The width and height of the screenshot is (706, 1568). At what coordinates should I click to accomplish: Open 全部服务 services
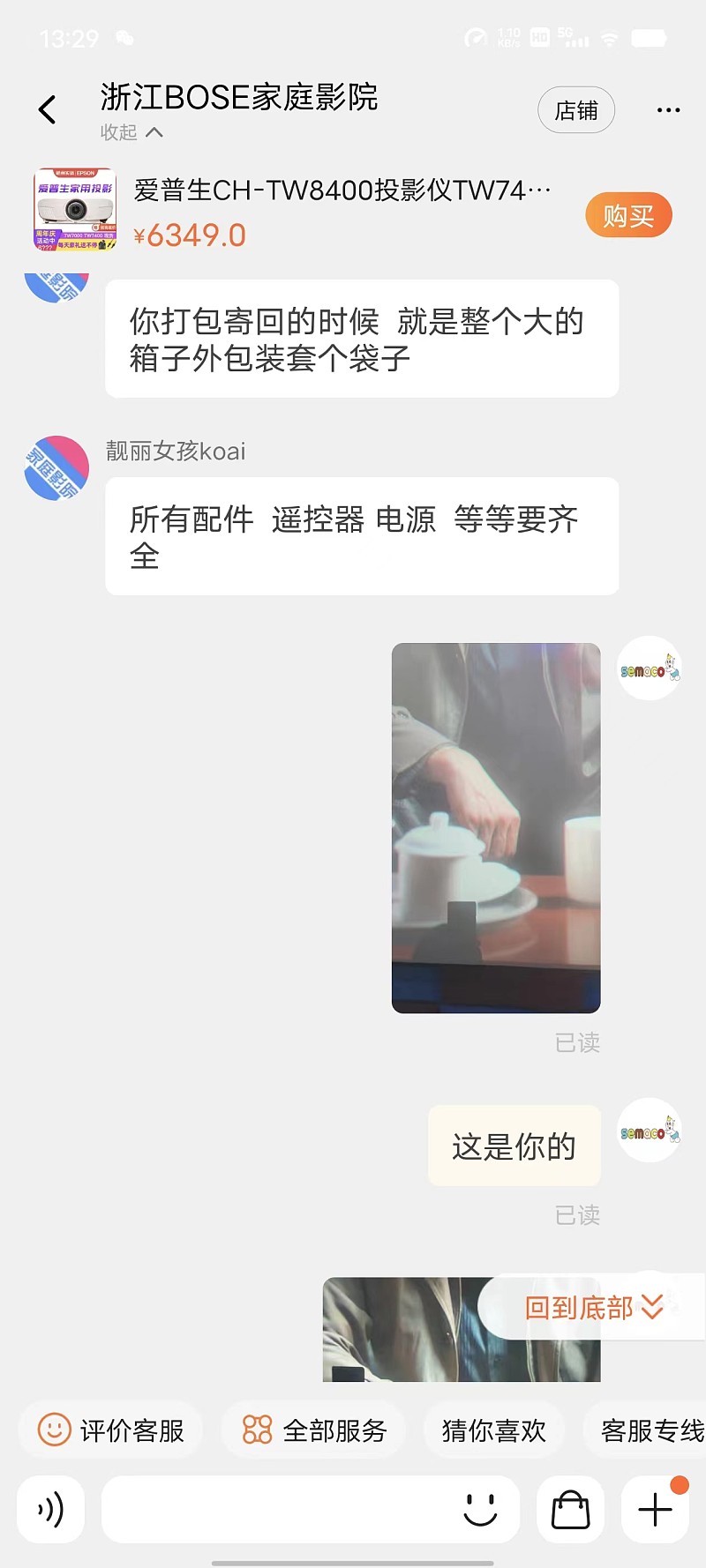pyautogui.click(x=314, y=1430)
